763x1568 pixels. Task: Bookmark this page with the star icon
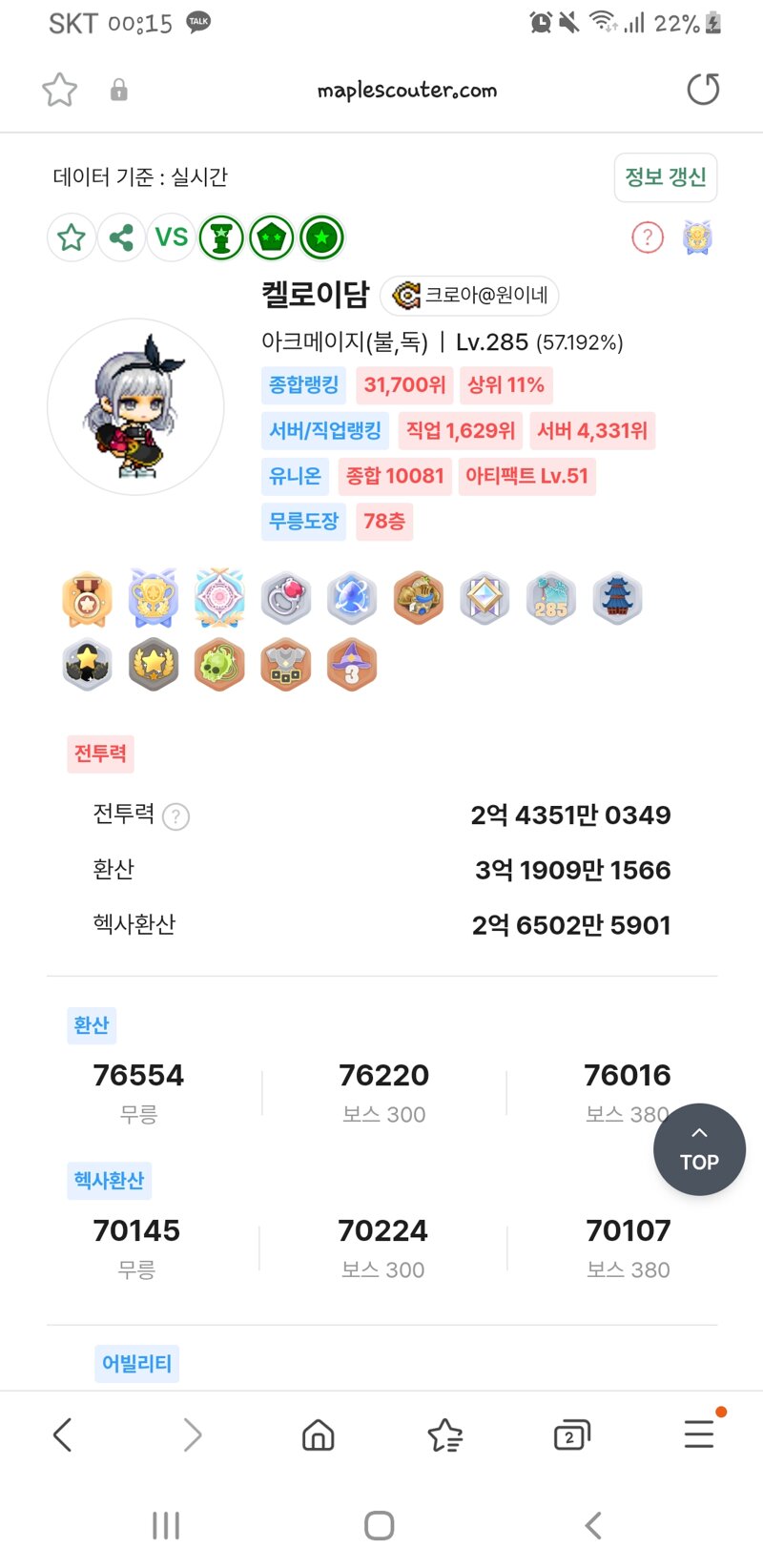point(59,91)
